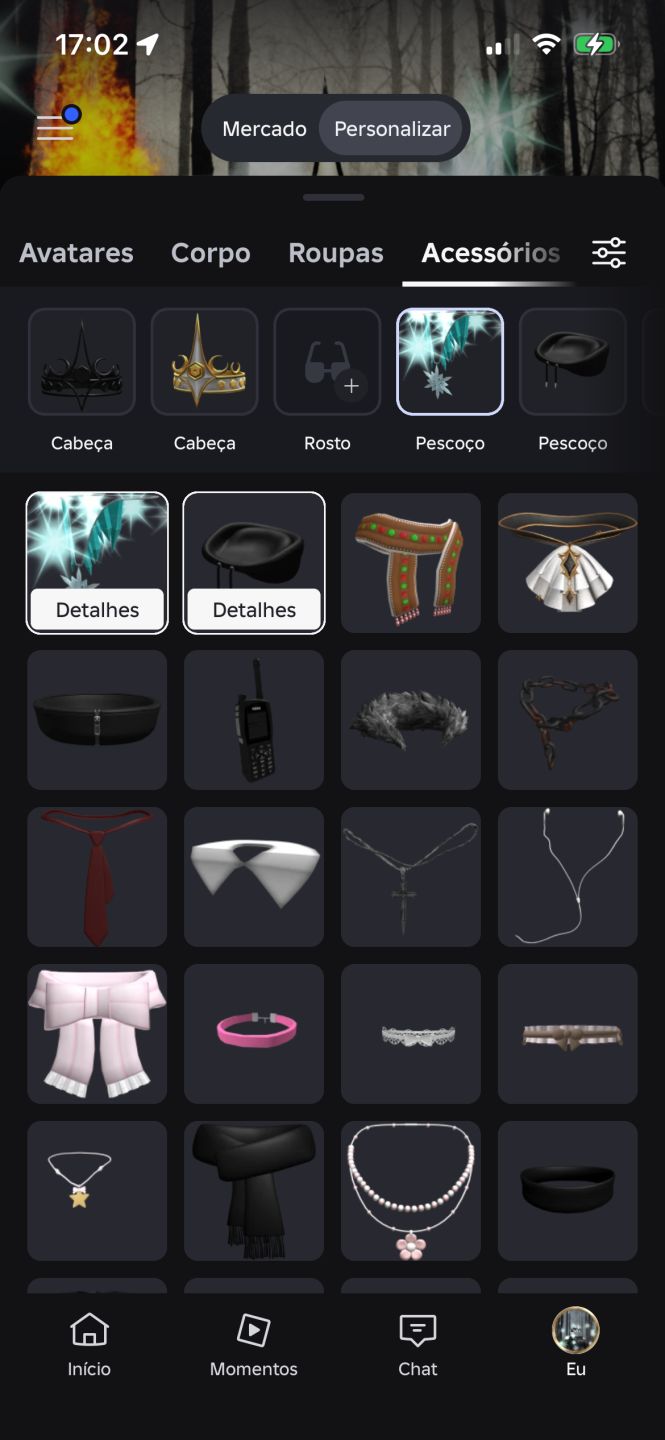Open Detalhes on the black neck pillow item
This screenshot has height=1440, width=665.
[254, 610]
